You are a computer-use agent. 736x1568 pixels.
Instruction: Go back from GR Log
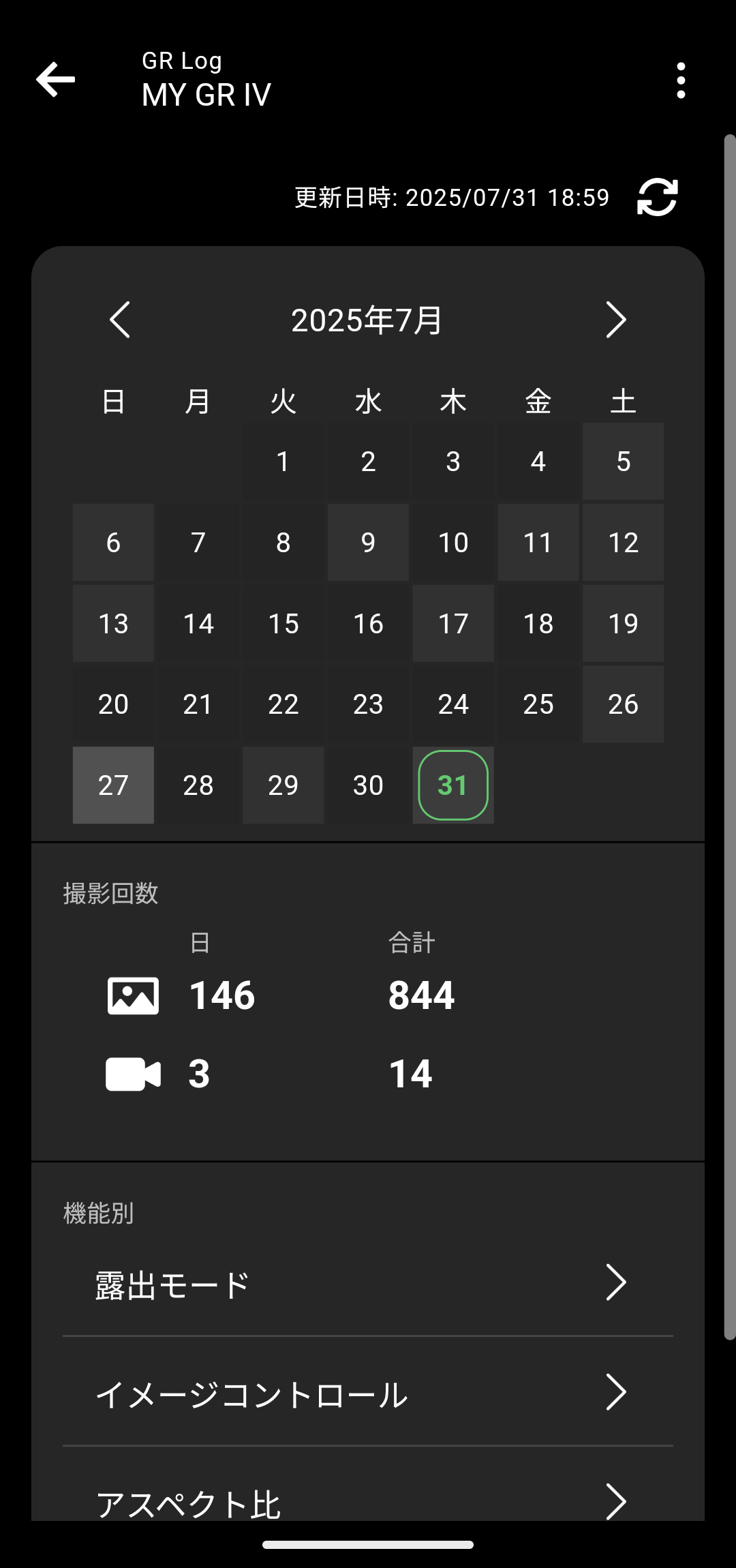pyautogui.click(x=56, y=80)
